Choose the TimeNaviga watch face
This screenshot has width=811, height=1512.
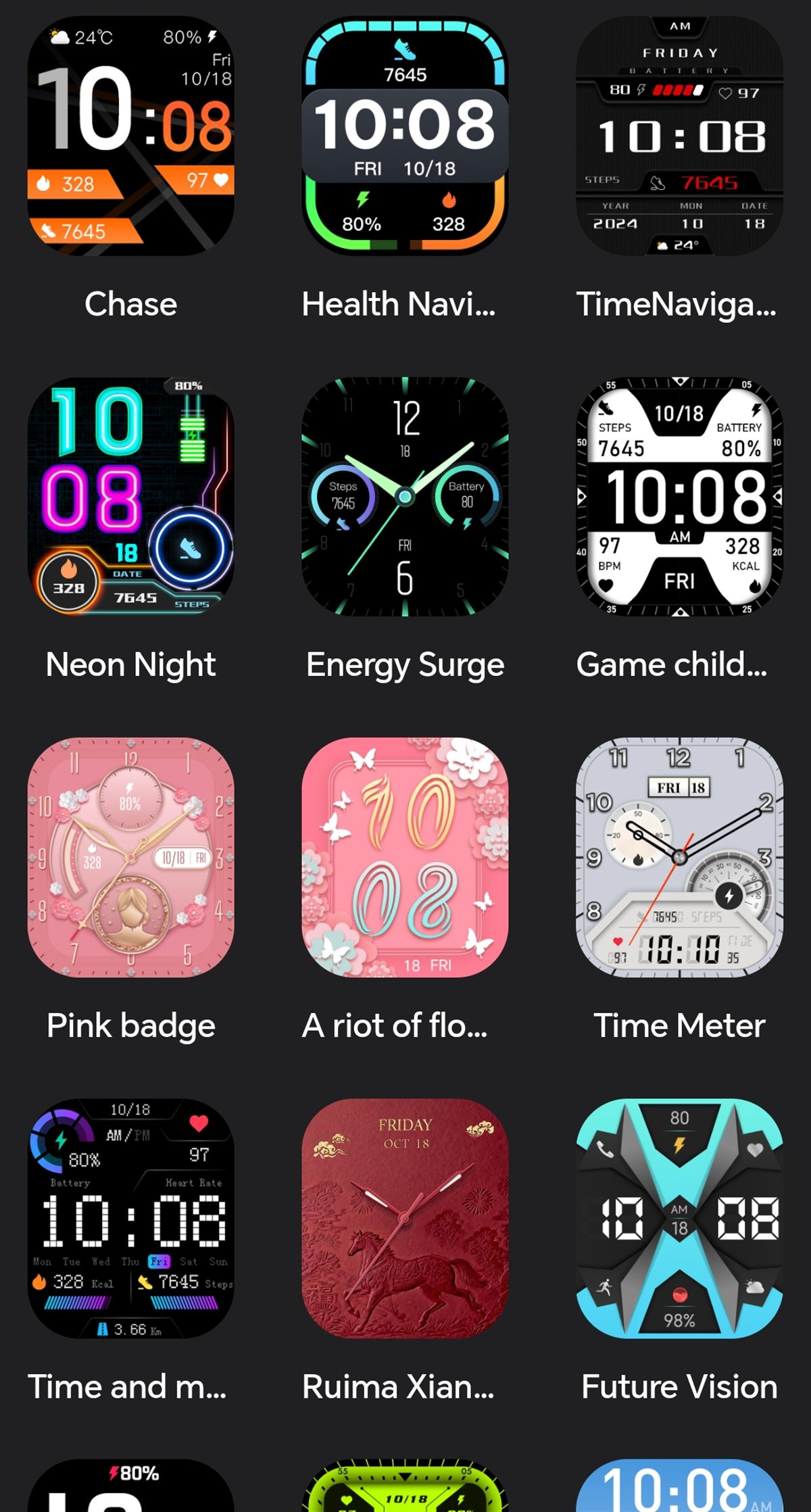(678, 135)
